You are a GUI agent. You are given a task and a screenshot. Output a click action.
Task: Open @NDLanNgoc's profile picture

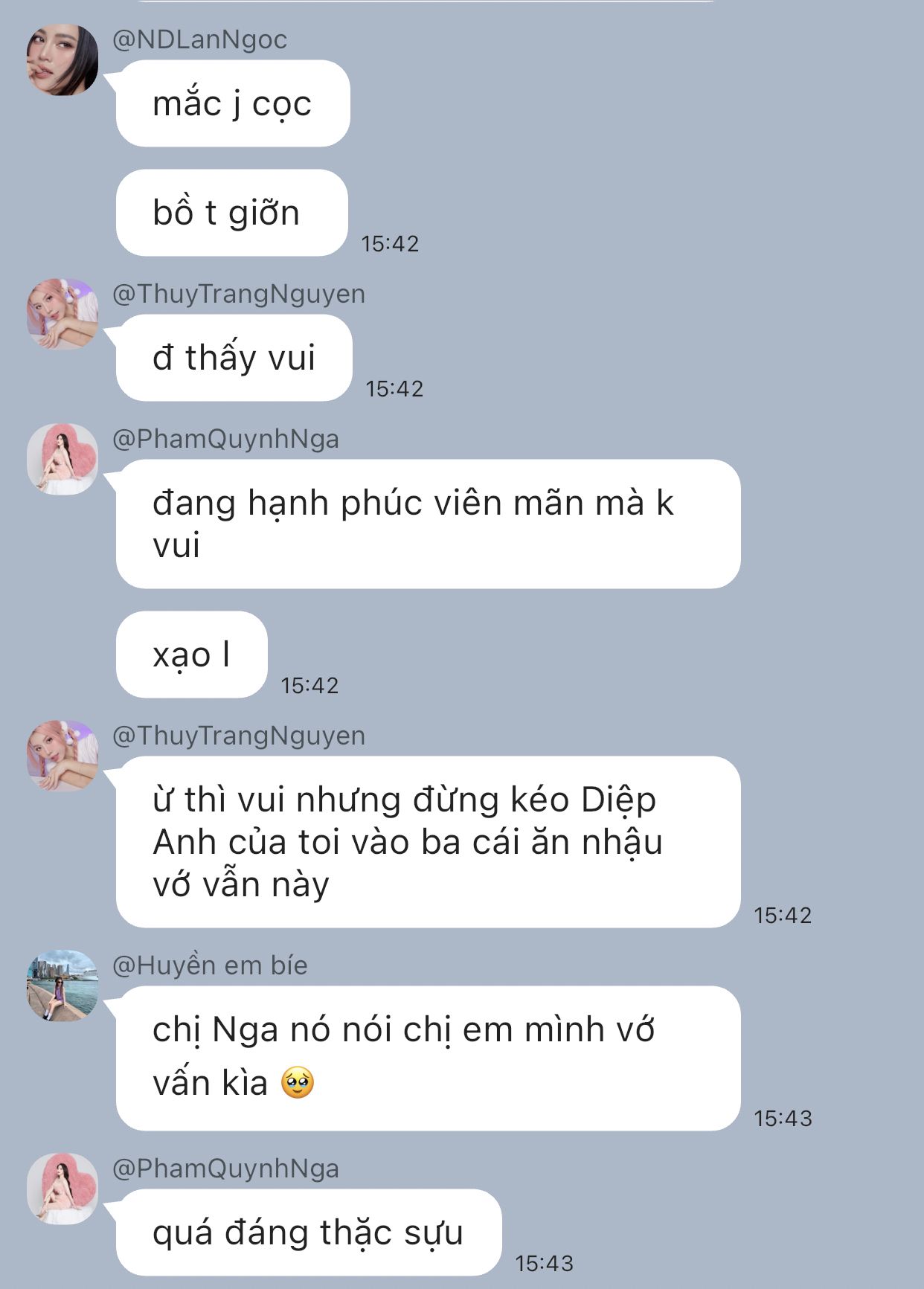[x=62, y=60]
